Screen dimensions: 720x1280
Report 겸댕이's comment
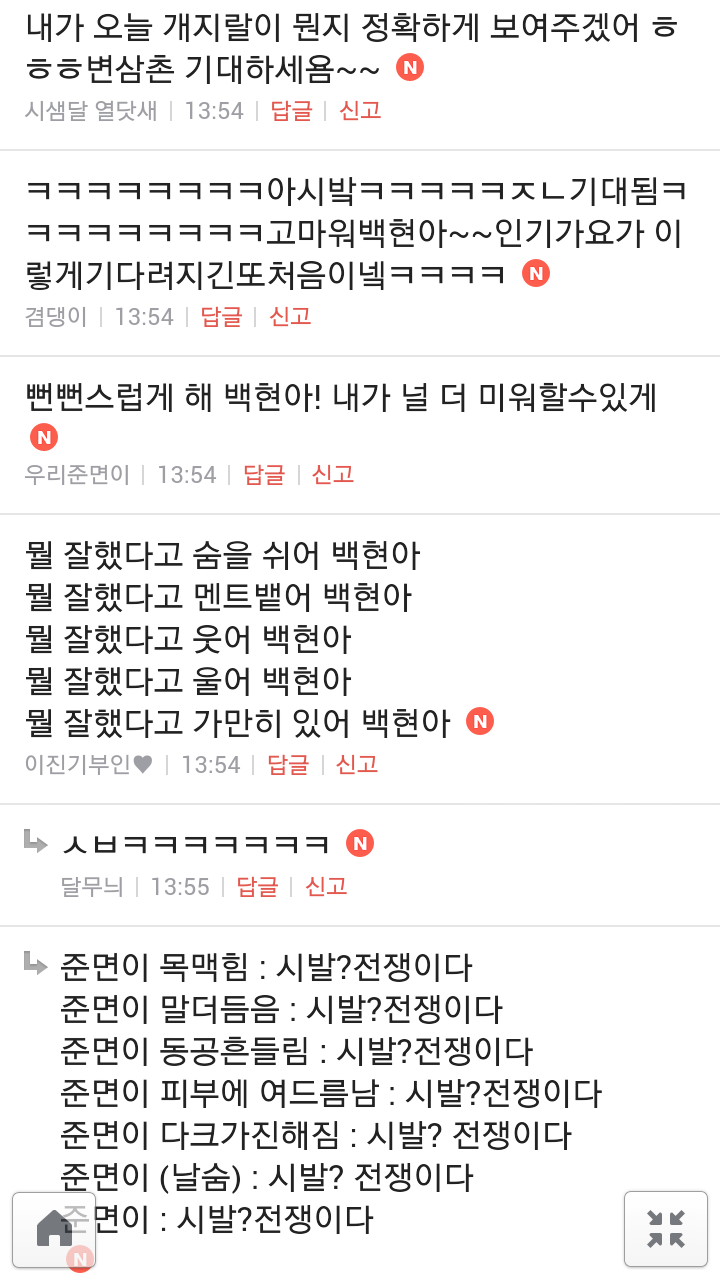pyautogui.click(x=290, y=317)
